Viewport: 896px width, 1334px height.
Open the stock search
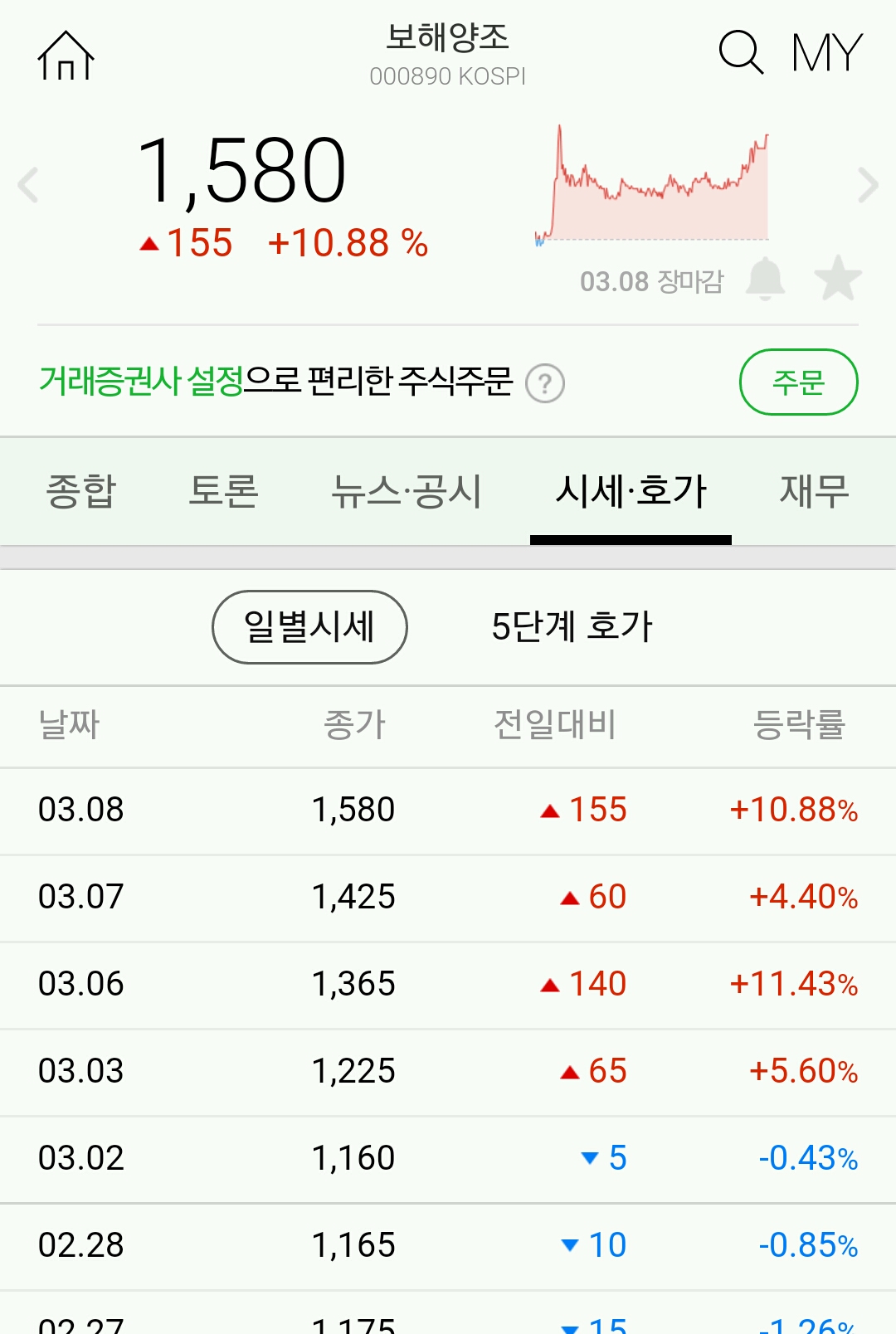[740, 53]
